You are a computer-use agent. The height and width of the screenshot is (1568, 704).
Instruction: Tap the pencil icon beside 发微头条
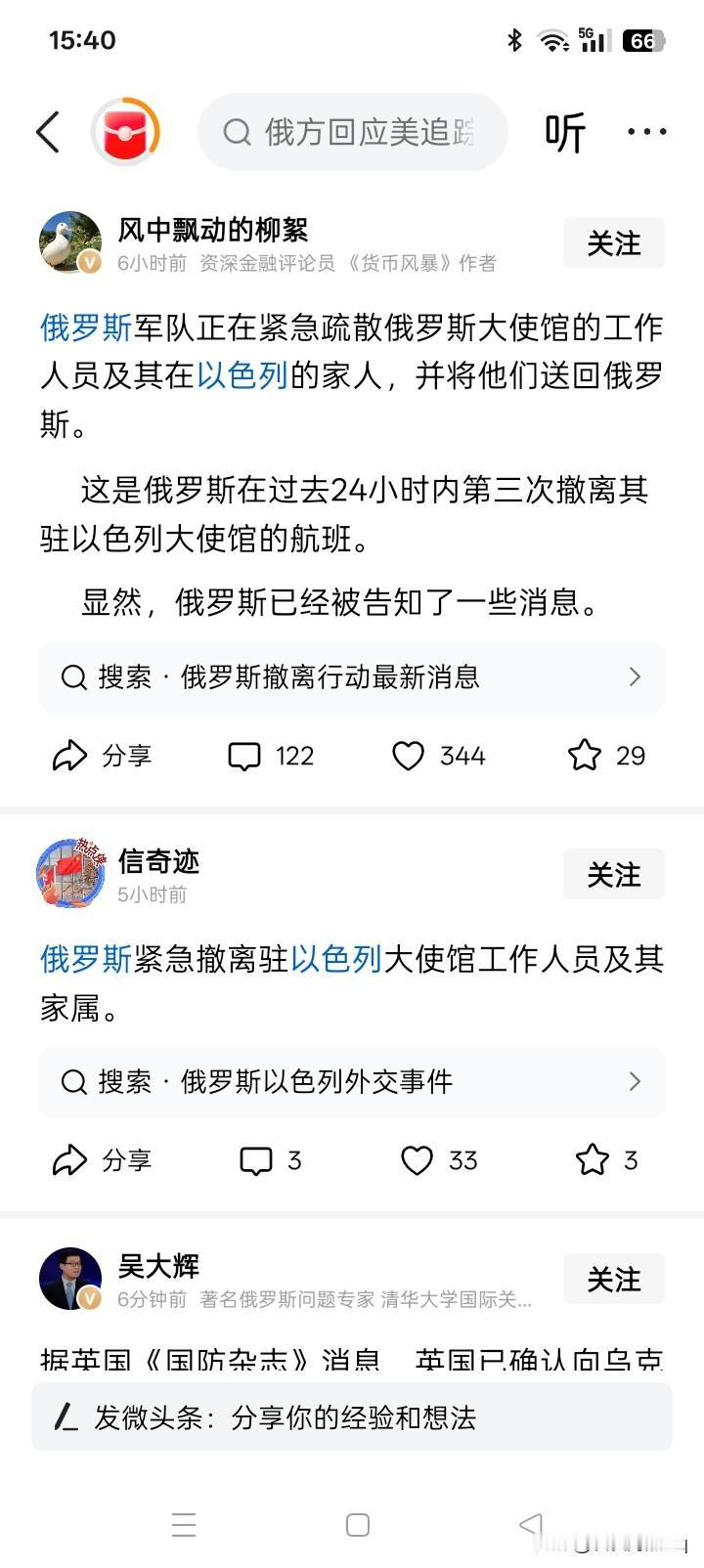61,1417
